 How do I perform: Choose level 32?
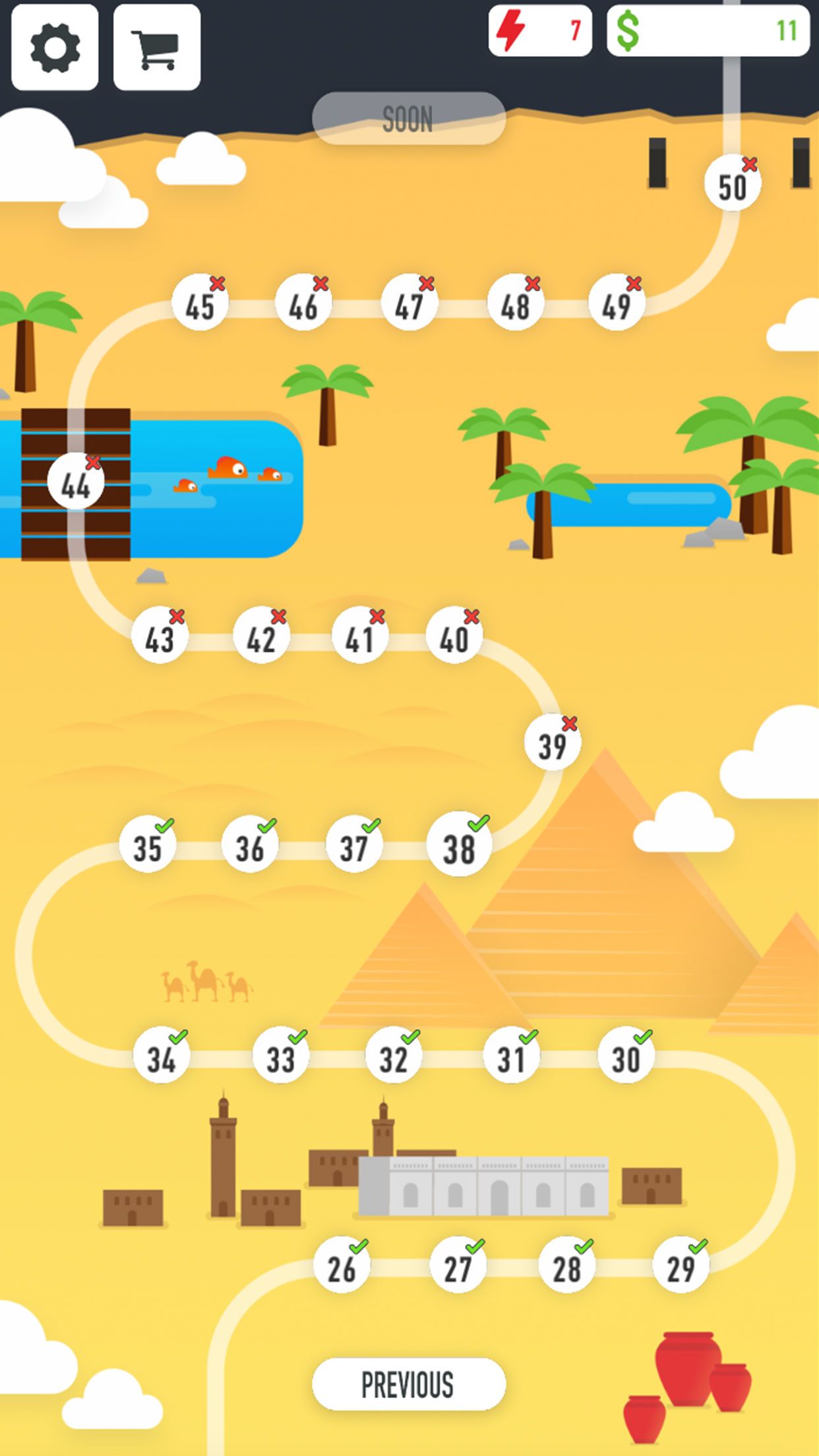394,1057
